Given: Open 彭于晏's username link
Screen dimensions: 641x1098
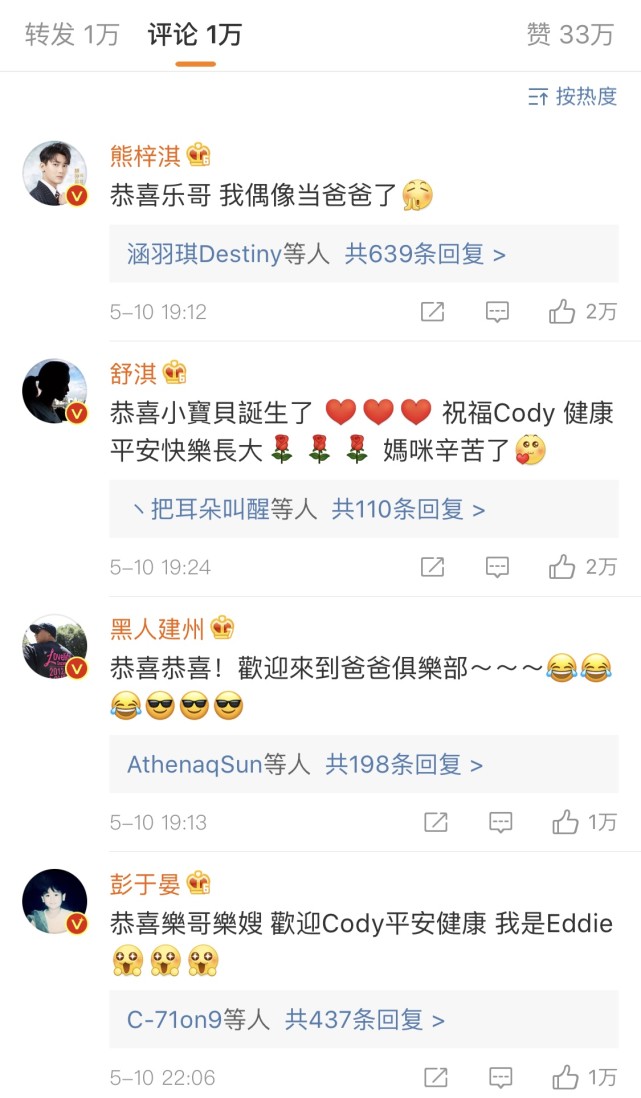Looking at the screenshot, I should click(145, 884).
